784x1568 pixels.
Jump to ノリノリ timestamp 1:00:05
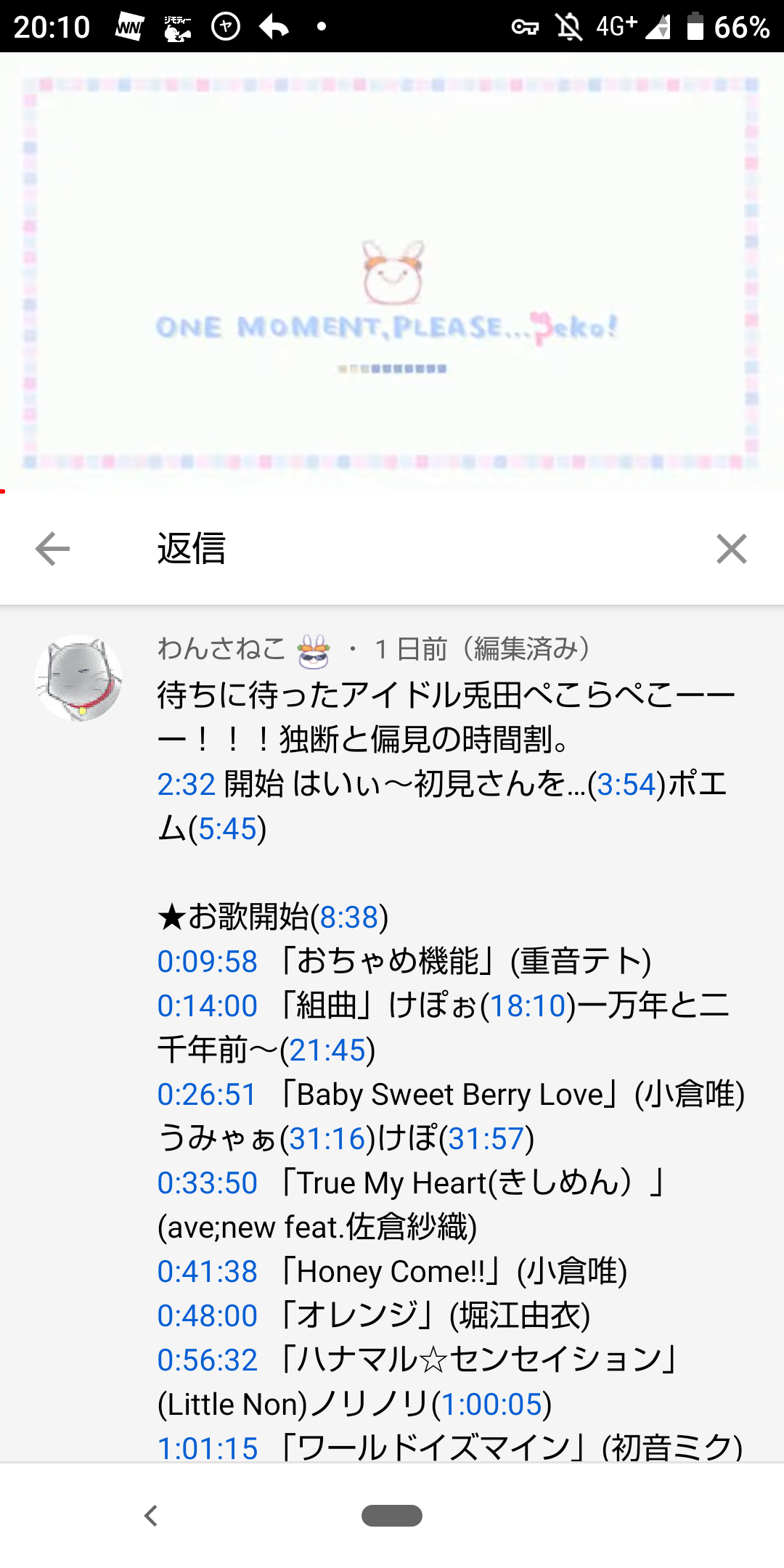tap(492, 1404)
